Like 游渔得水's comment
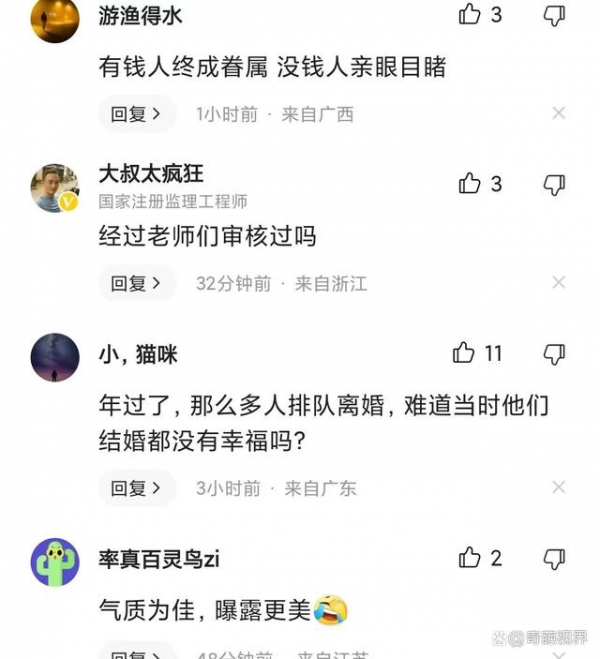 tap(470, 14)
